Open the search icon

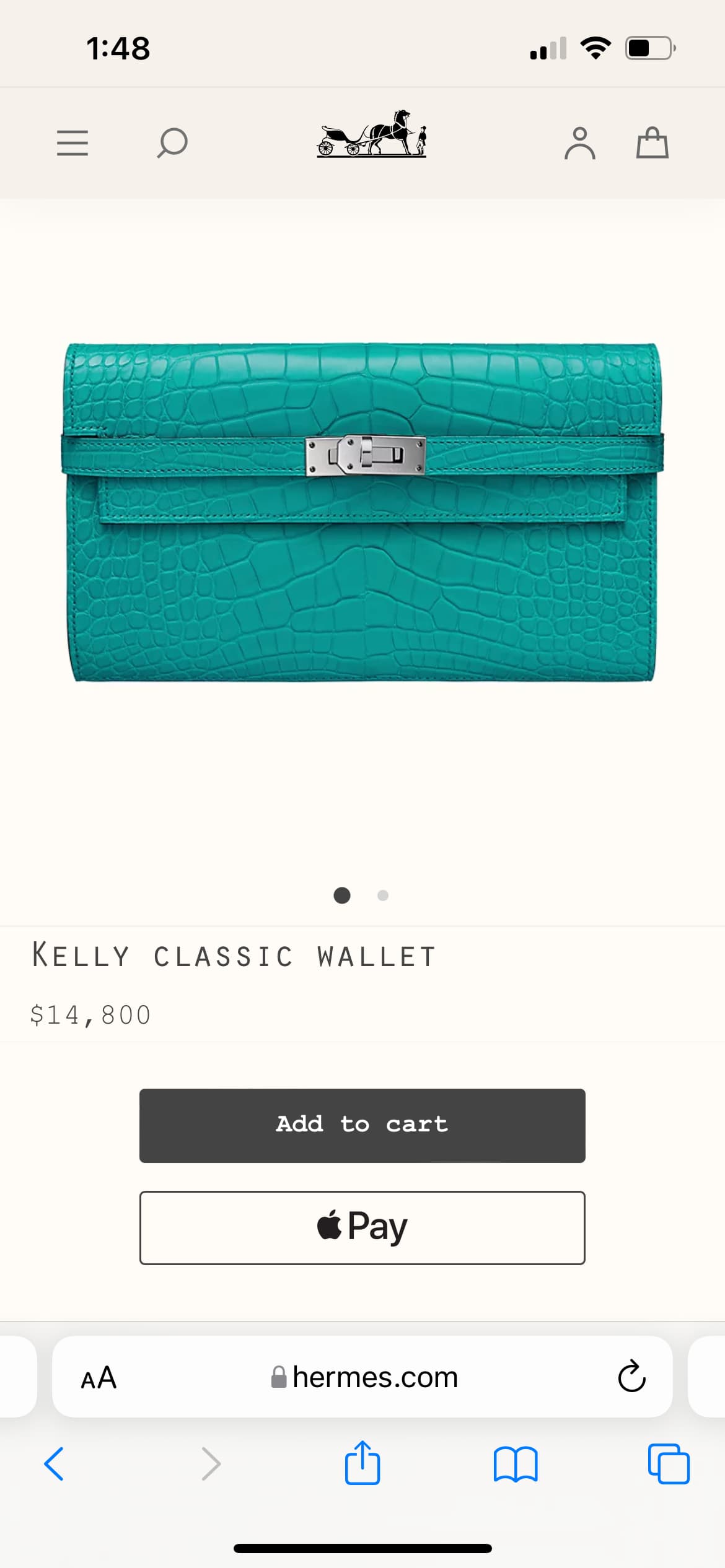[172, 143]
